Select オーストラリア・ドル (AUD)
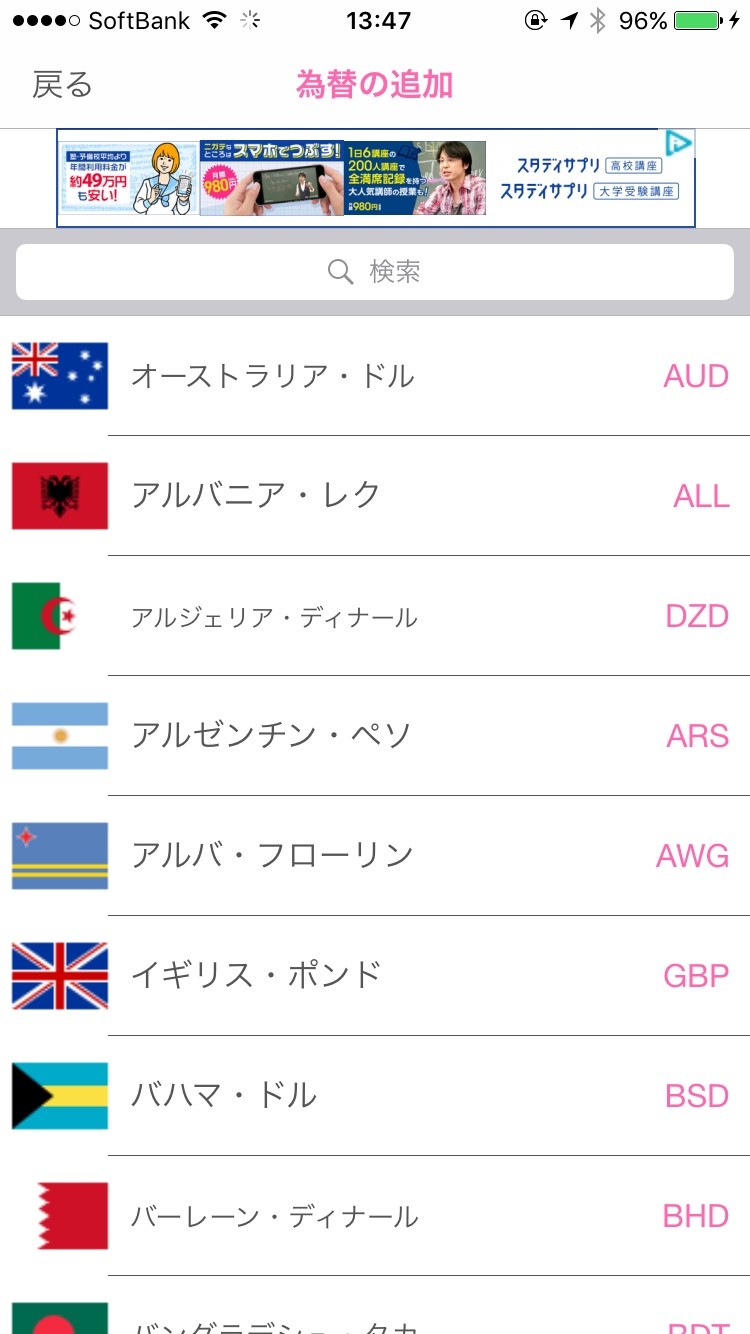The image size is (750, 1334). 375,376
